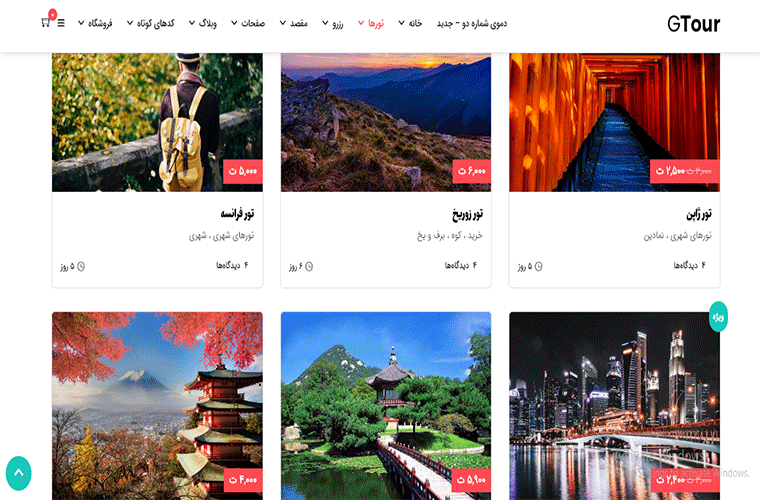The width and height of the screenshot is (760, 500).
Task: Open the hamburger side menu
Action: coord(62,22)
